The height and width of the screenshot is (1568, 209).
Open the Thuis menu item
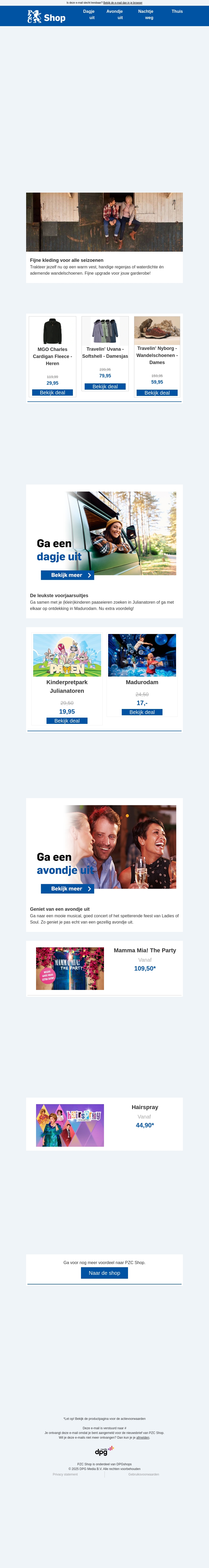tap(177, 11)
